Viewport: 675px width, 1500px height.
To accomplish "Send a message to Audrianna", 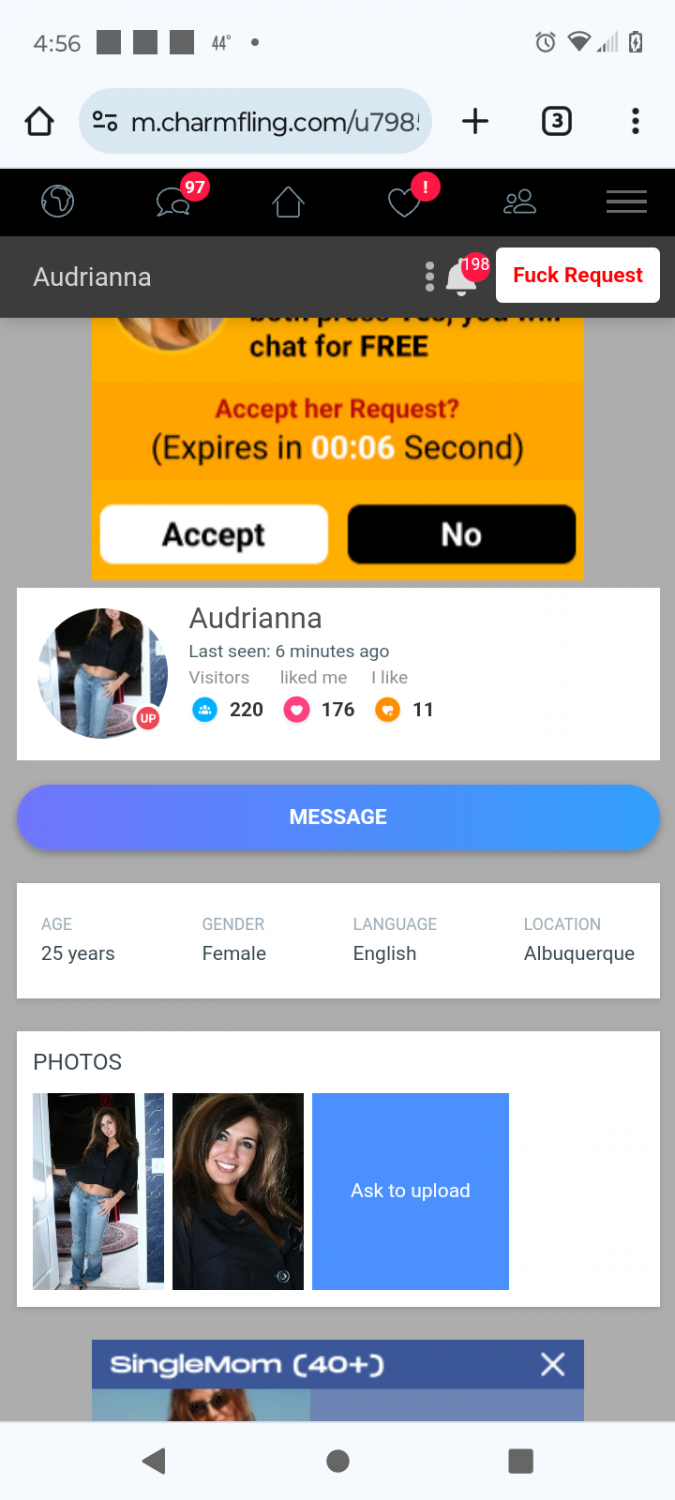I will pyautogui.click(x=338, y=817).
